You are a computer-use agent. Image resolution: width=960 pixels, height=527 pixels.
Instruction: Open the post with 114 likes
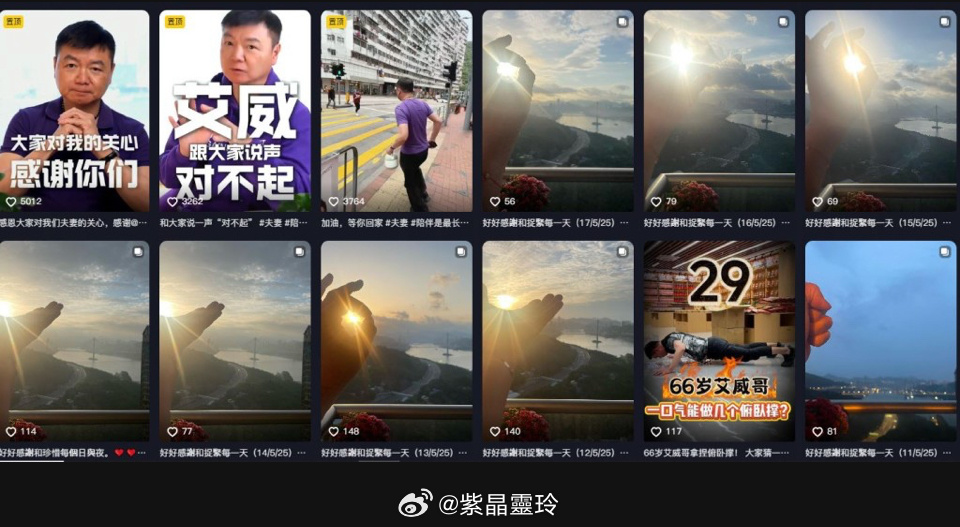[74, 340]
